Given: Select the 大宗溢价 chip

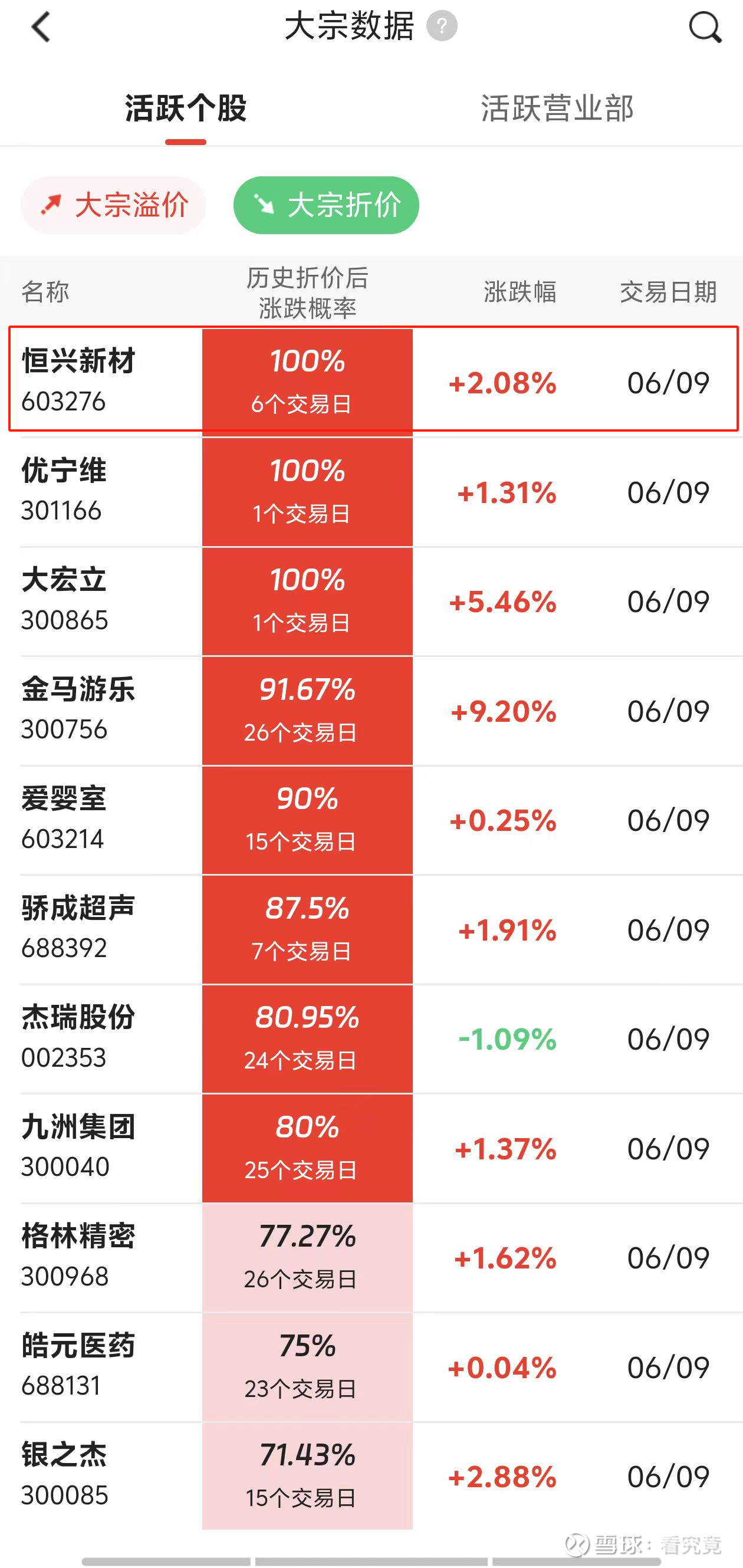Looking at the screenshot, I should (x=114, y=205).
